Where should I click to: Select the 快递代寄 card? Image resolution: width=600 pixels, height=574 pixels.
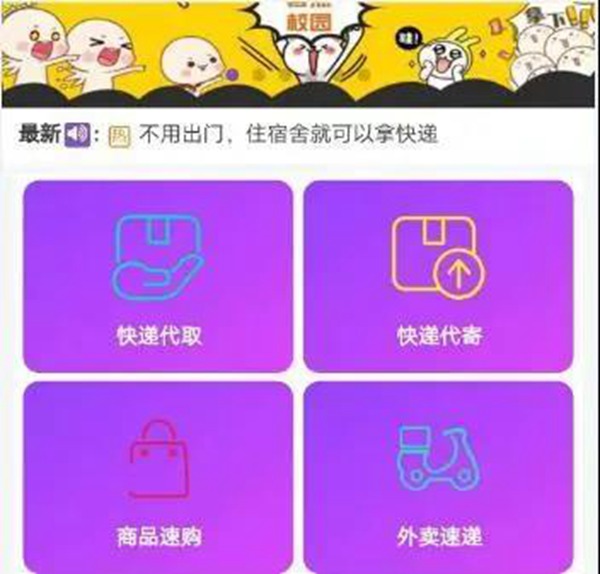[x=439, y=276]
